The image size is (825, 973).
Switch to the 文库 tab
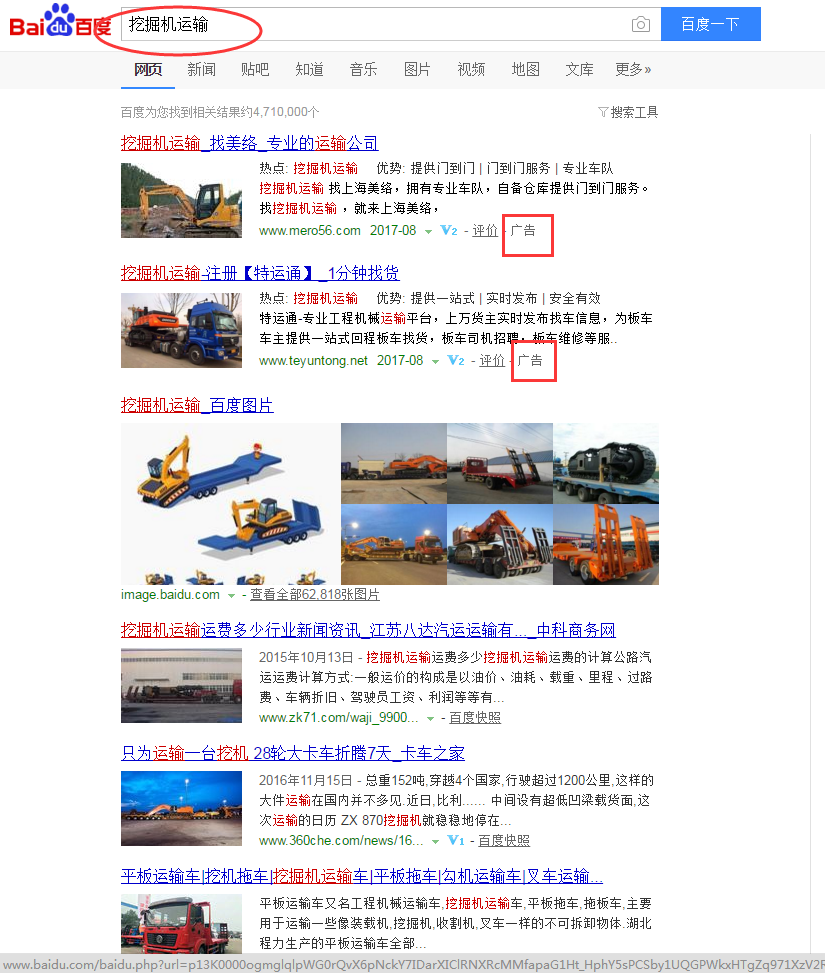[579, 69]
